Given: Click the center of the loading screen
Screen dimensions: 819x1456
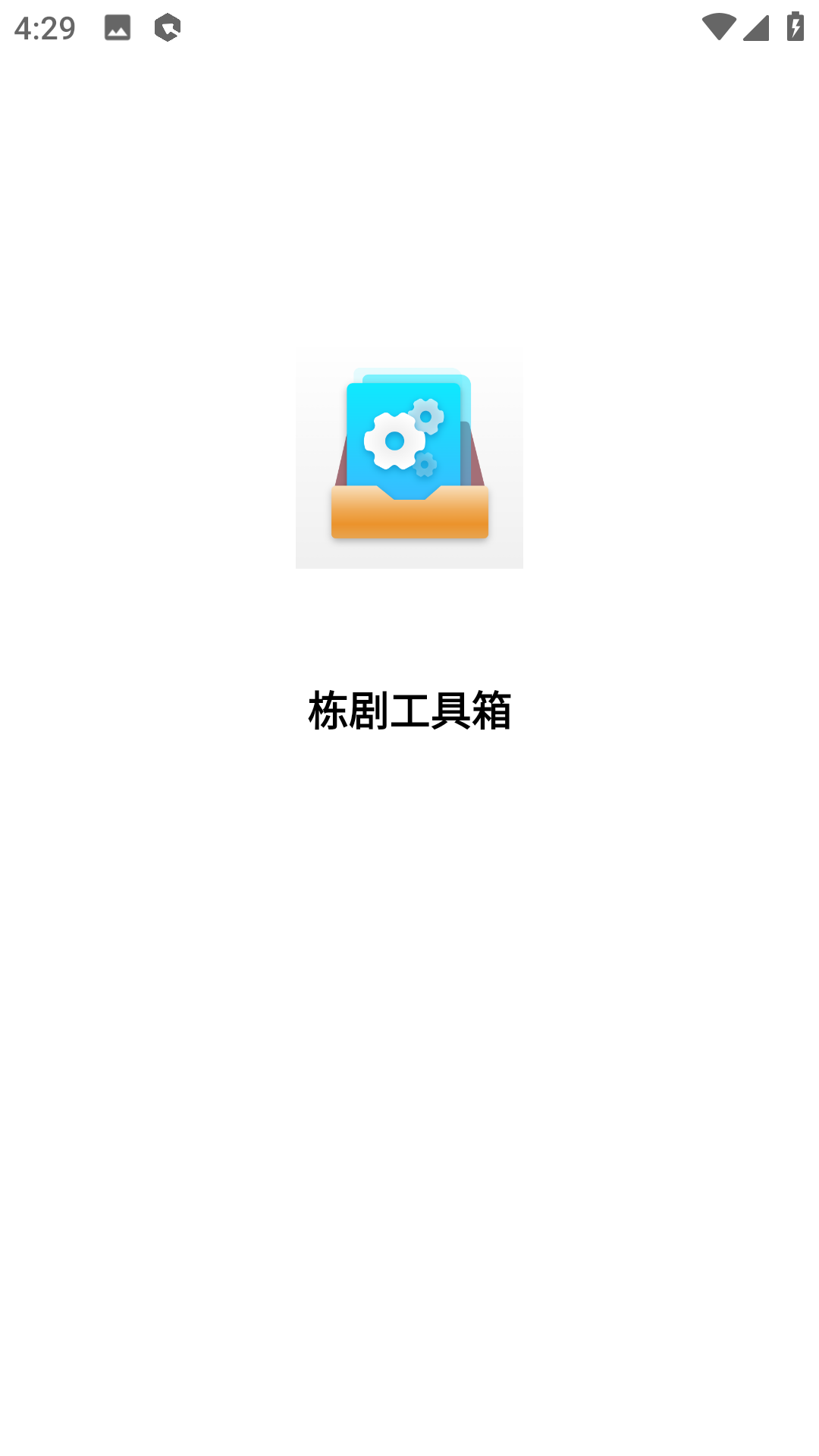Looking at the screenshot, I should point(409,728).
